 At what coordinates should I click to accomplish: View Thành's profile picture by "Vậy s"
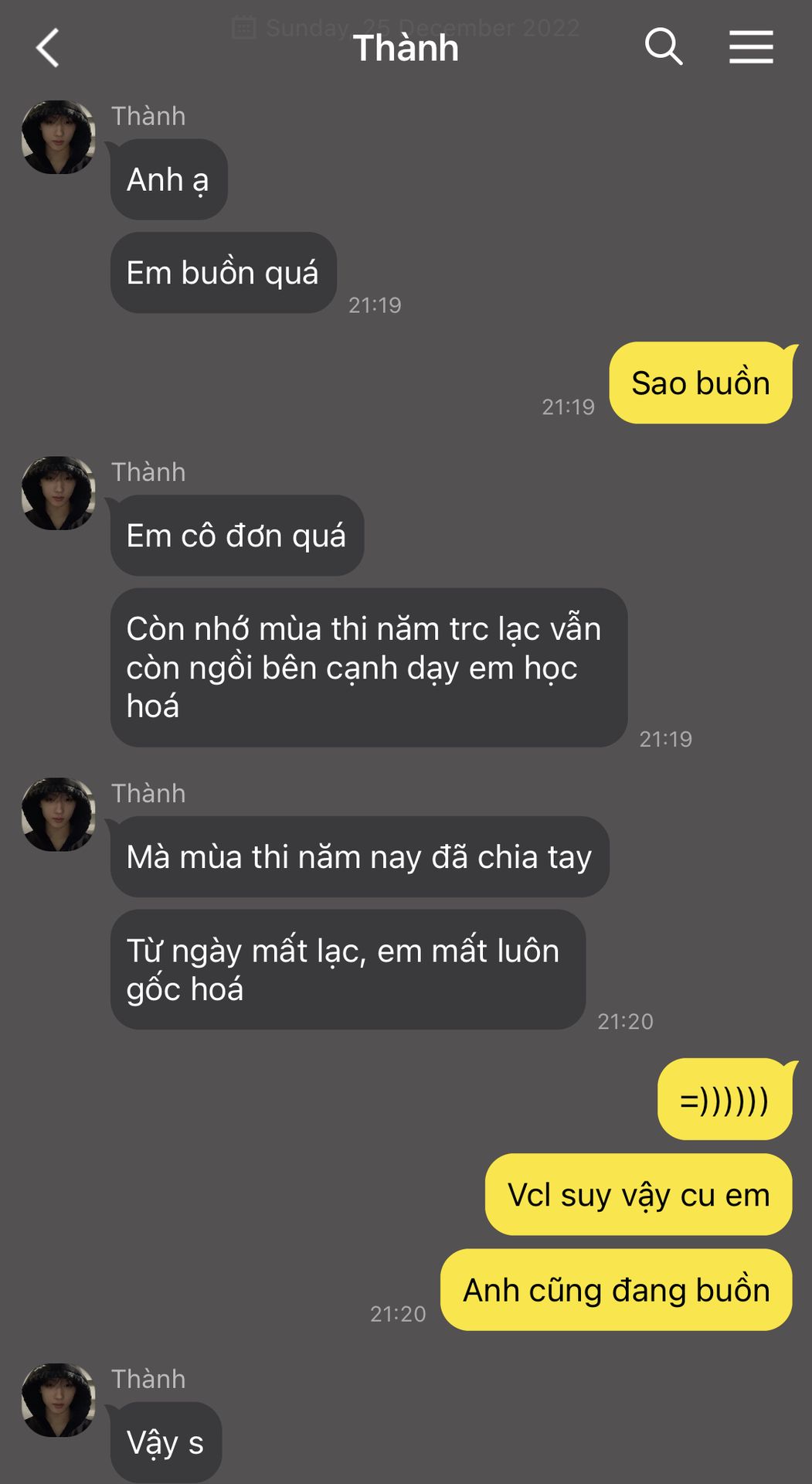(59, 1401)
